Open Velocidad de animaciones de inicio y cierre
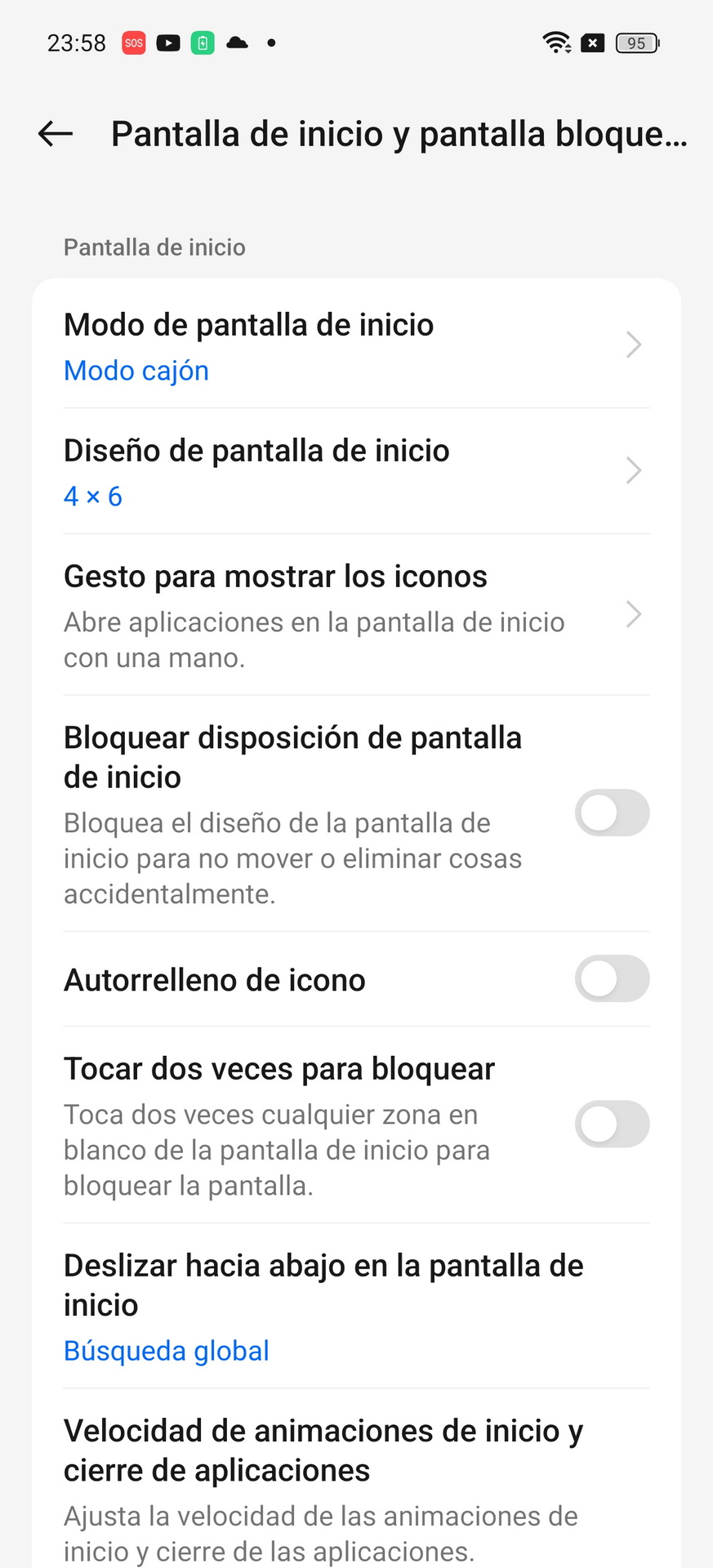This screenshot has width=713, height=1568. 356,1478
